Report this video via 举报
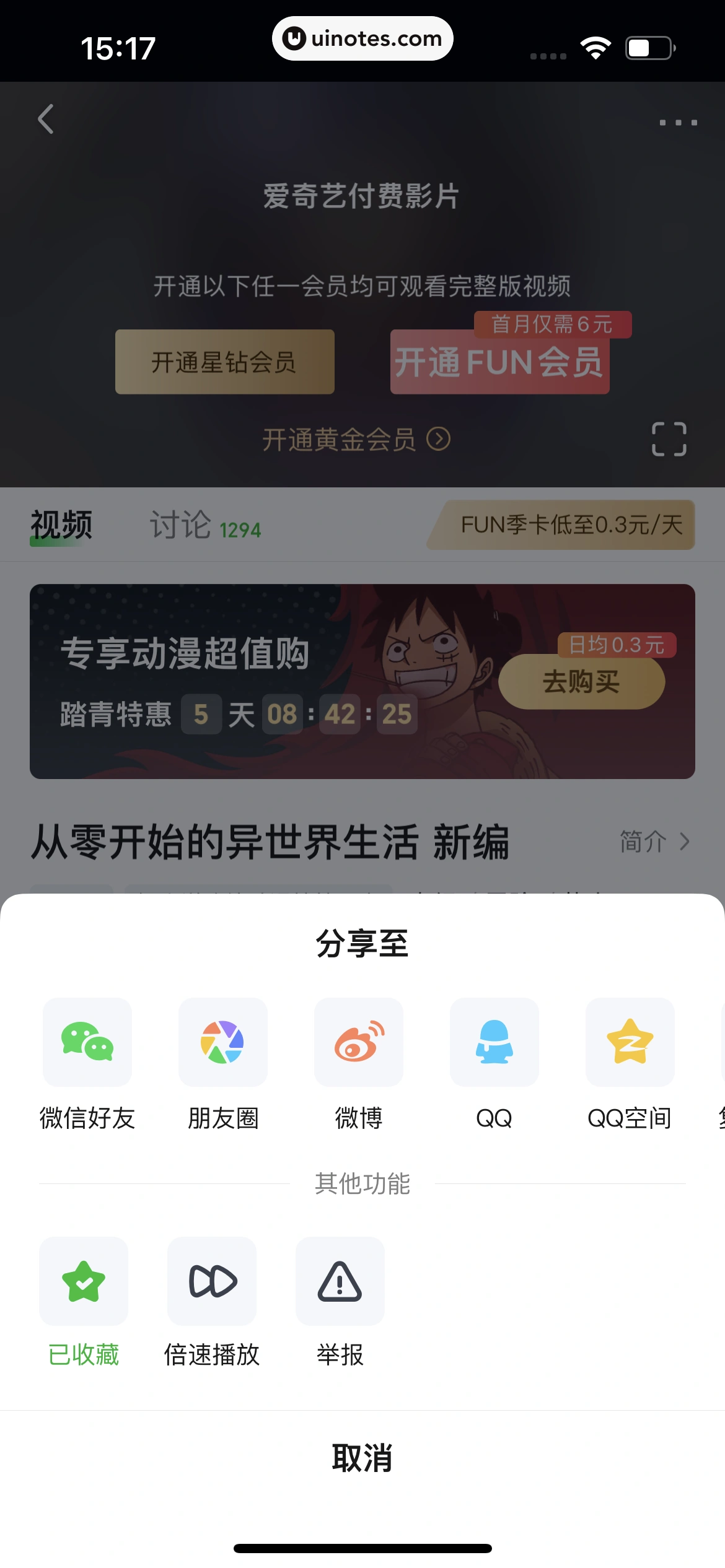This screenshot has width=725, height=1568. click(340, 1281)
